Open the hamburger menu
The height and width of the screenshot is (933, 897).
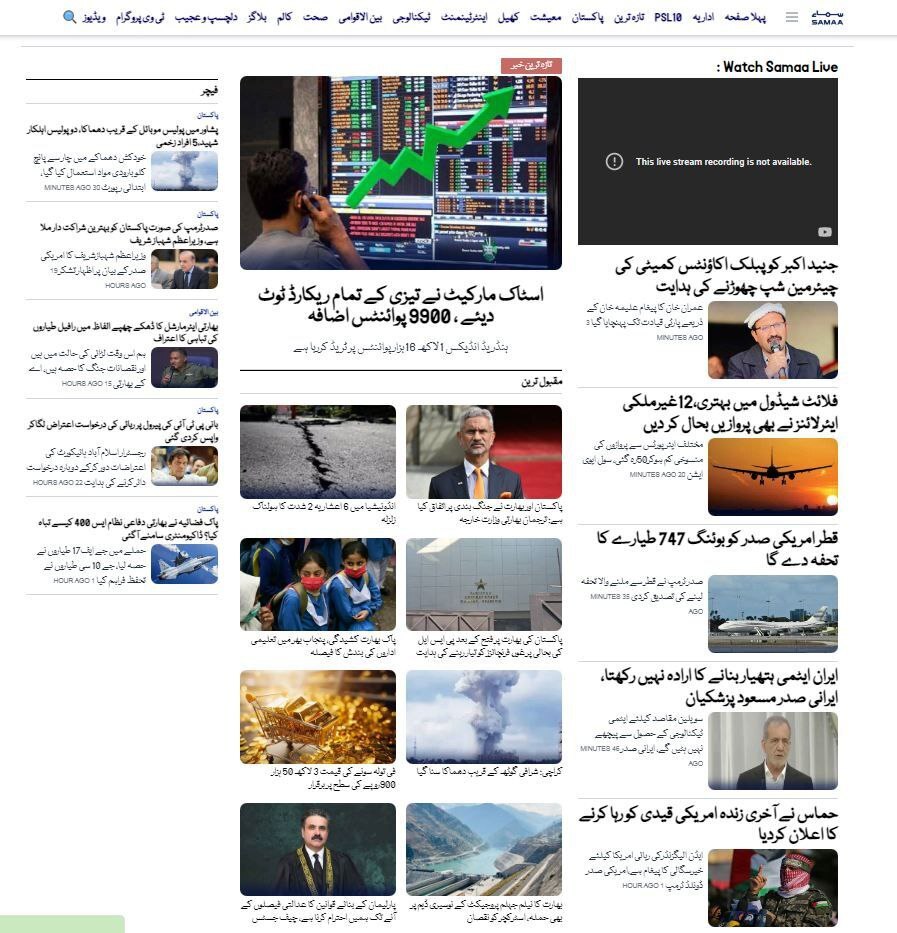pos(791,17)
